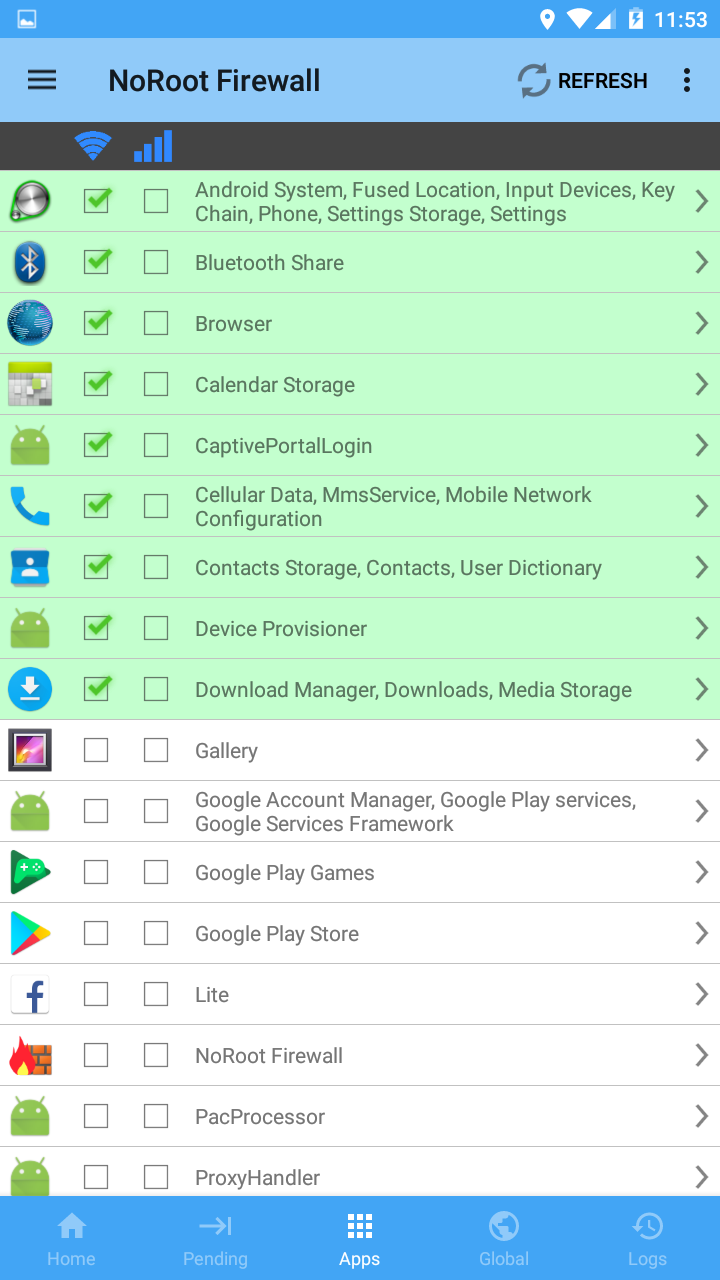The width and height of the screenshot is (720, 1280).
Task: Switch to the Home tab
Action: click(71, 1239)
